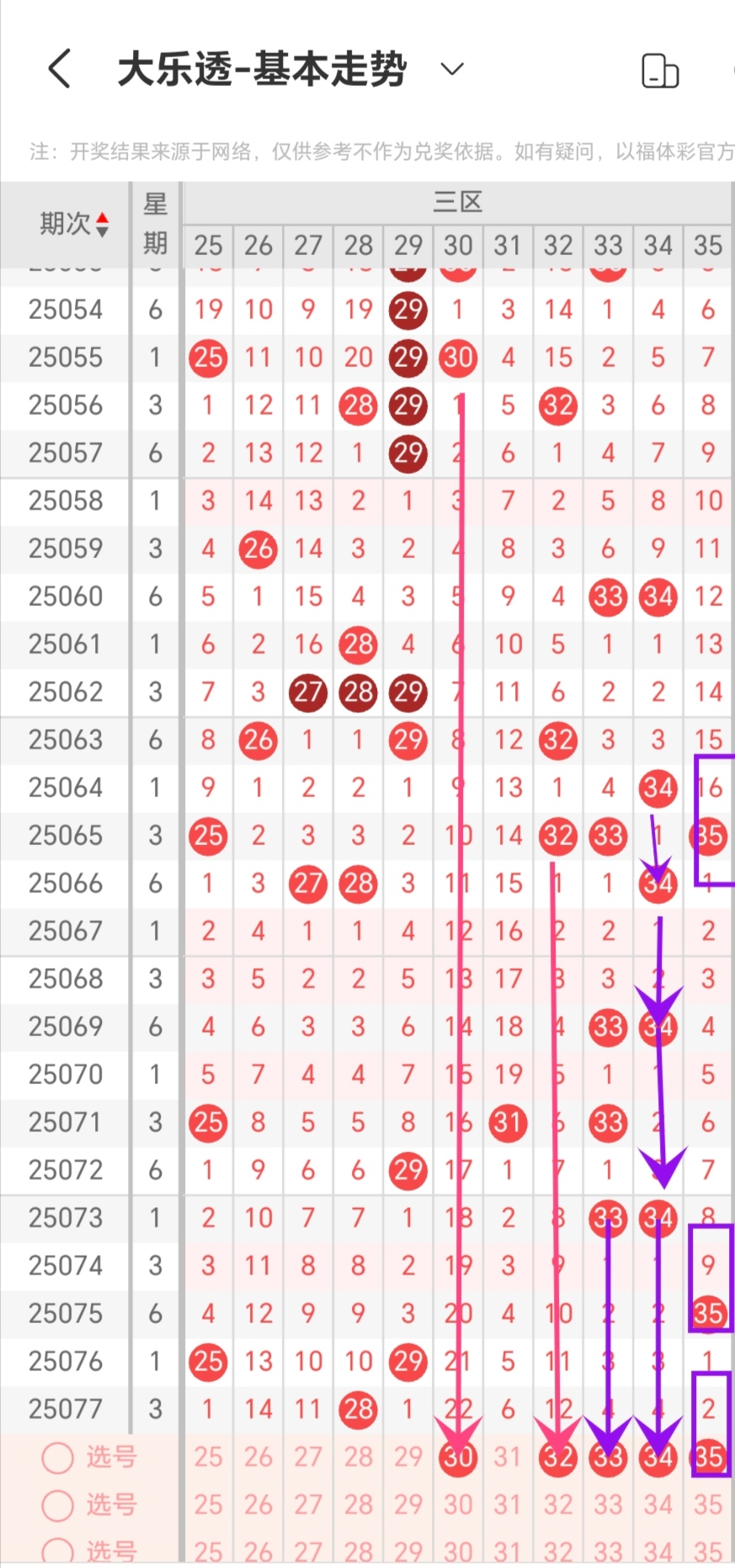Go back using the top-left arrow
This screenshot has width=735, height=1568.
59,68
